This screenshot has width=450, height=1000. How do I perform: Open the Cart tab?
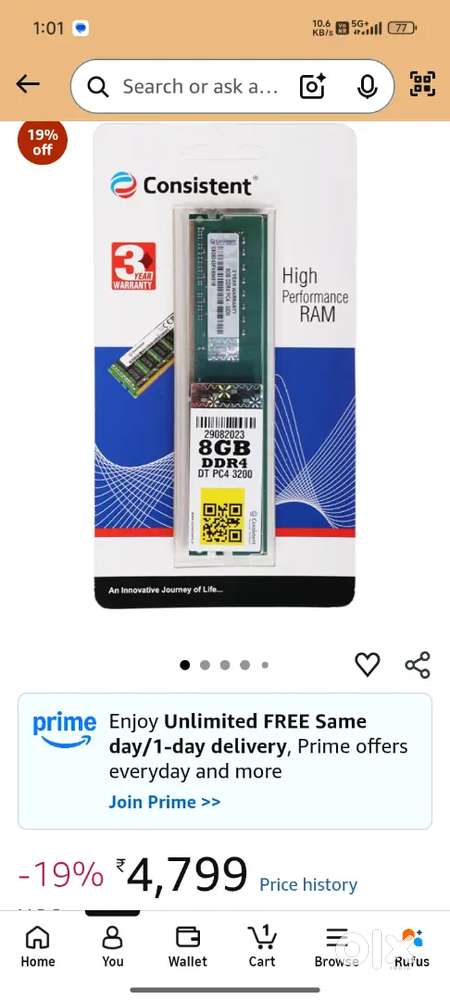[262, 947]
